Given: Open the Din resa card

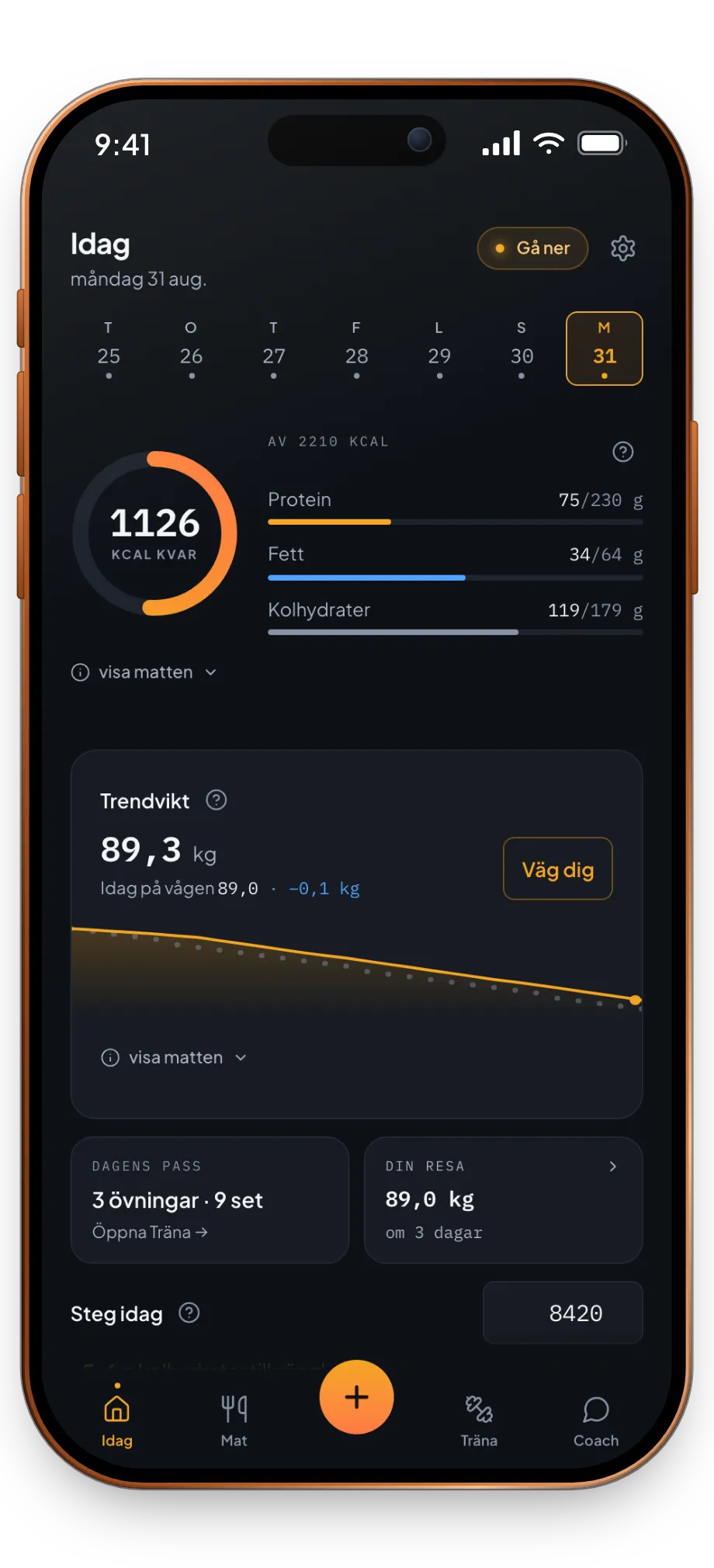Looking at the screenshot, I should (x=504, y=1200).
